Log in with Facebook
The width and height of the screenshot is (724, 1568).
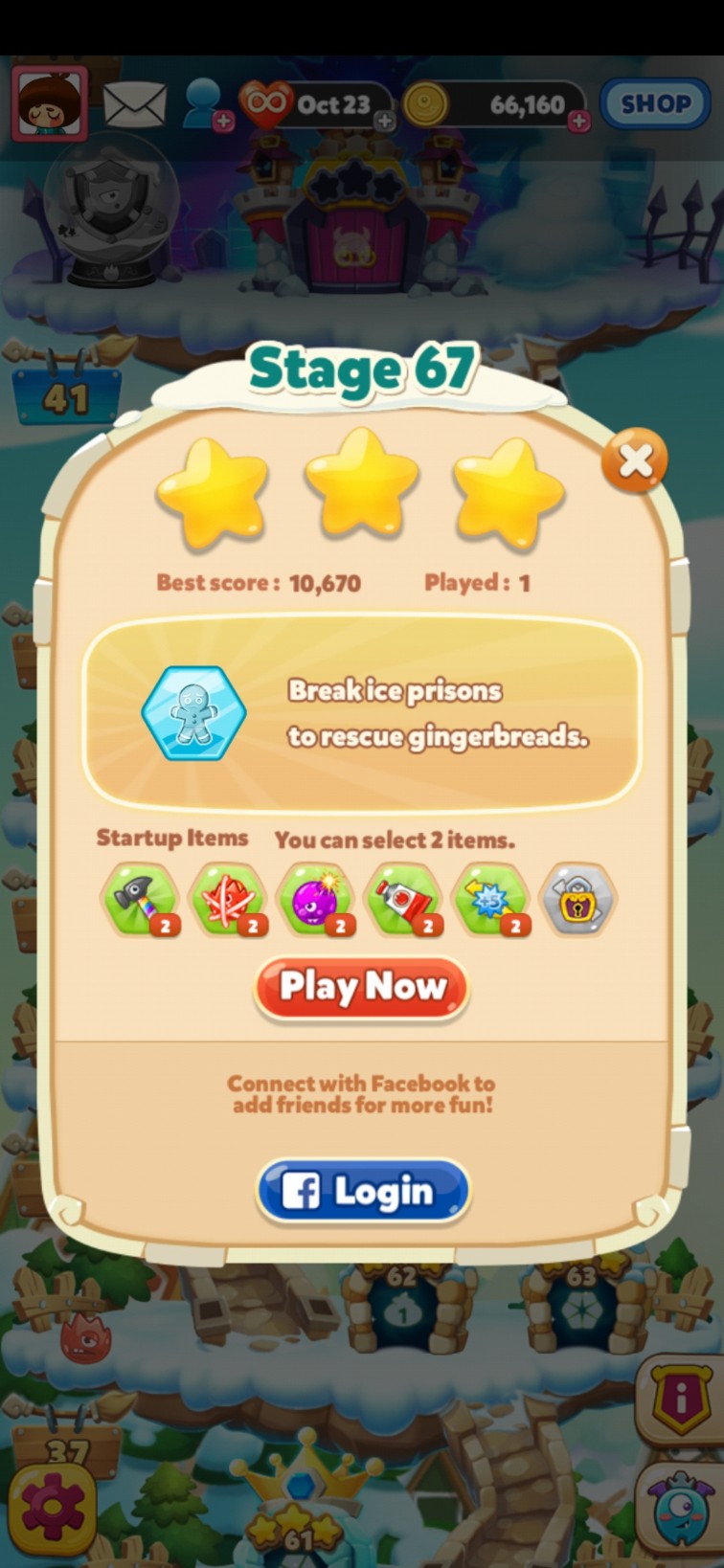tap(363, 1191)
